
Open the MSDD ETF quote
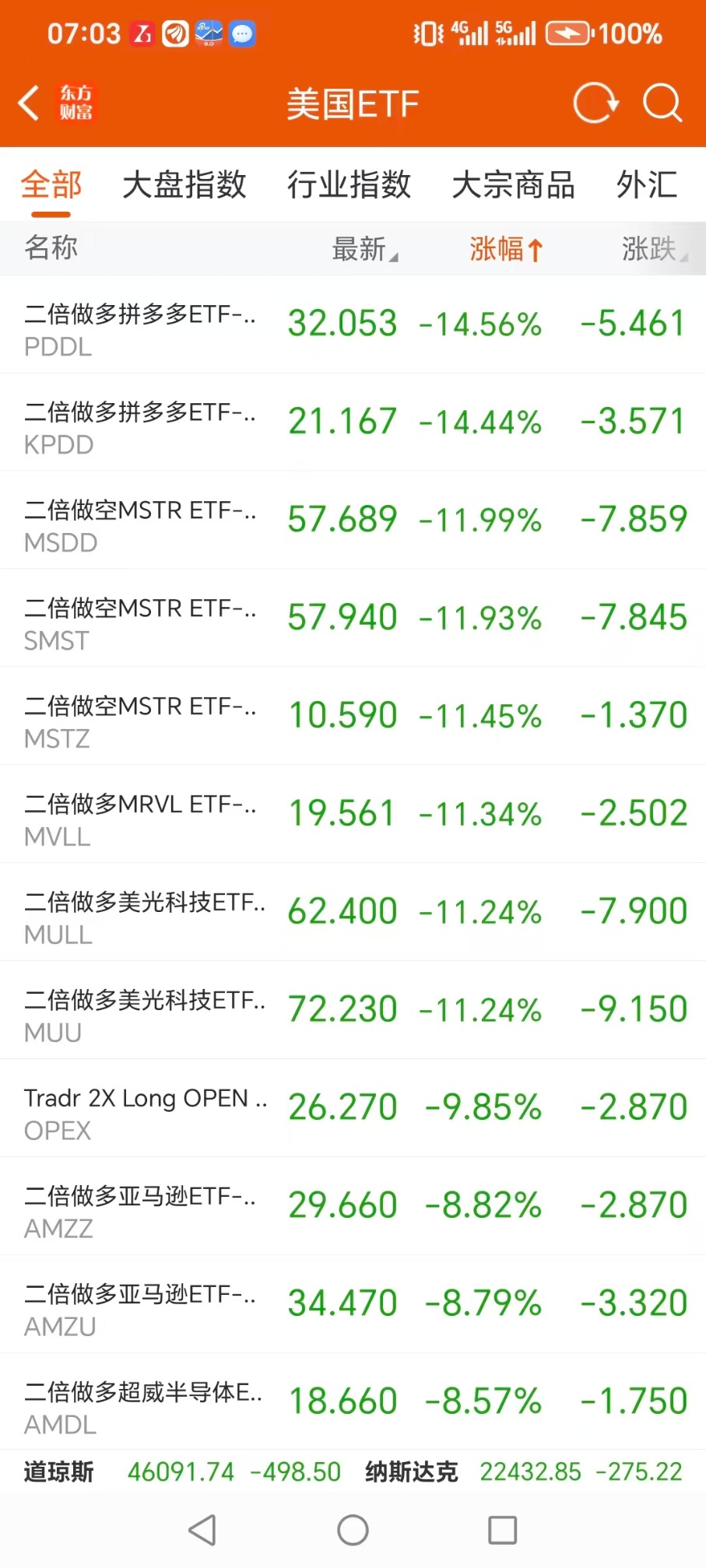tap(353, 521)
